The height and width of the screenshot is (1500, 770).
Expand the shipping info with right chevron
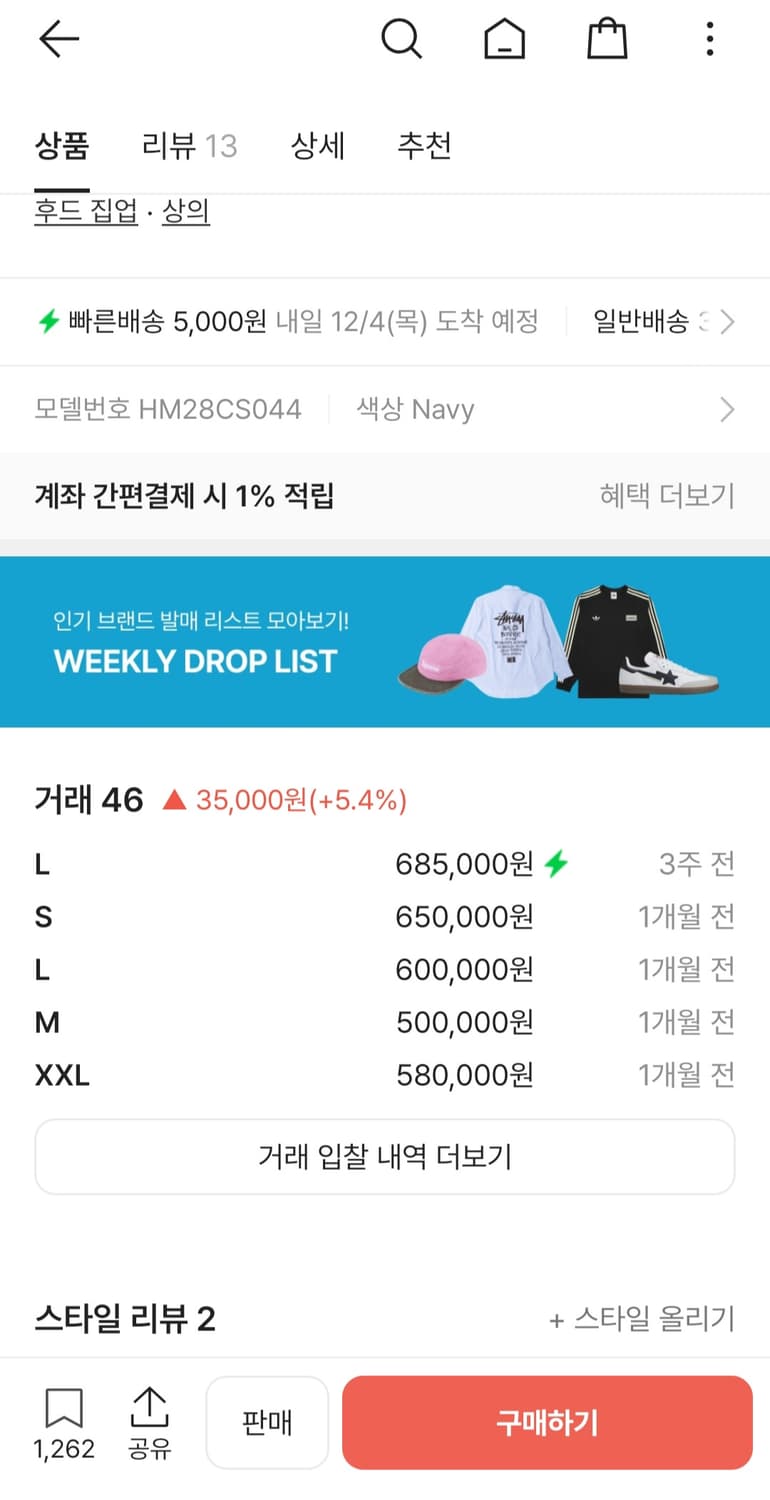click(x=727, y=321)
